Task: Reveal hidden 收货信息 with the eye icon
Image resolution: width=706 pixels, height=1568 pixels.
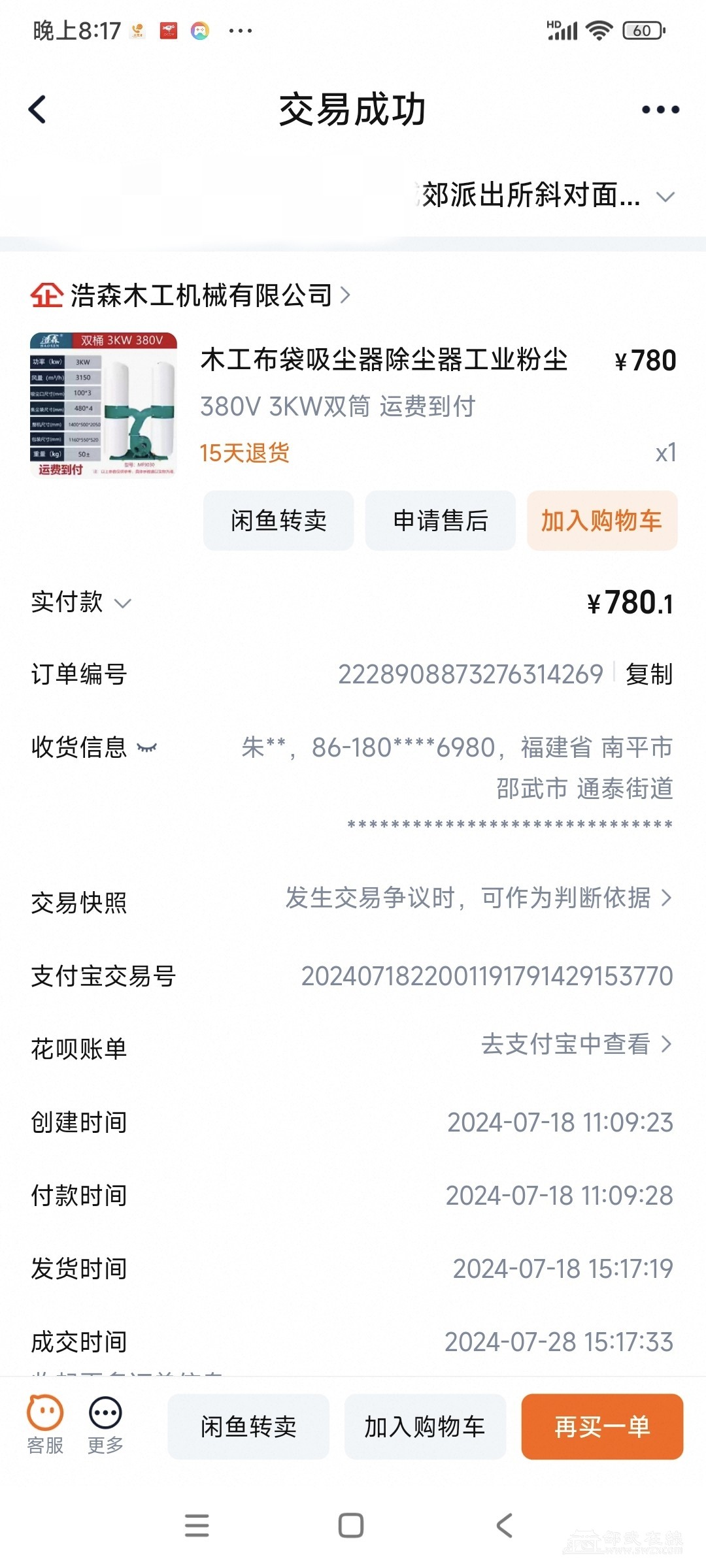Action: click(x=147, y=747)
